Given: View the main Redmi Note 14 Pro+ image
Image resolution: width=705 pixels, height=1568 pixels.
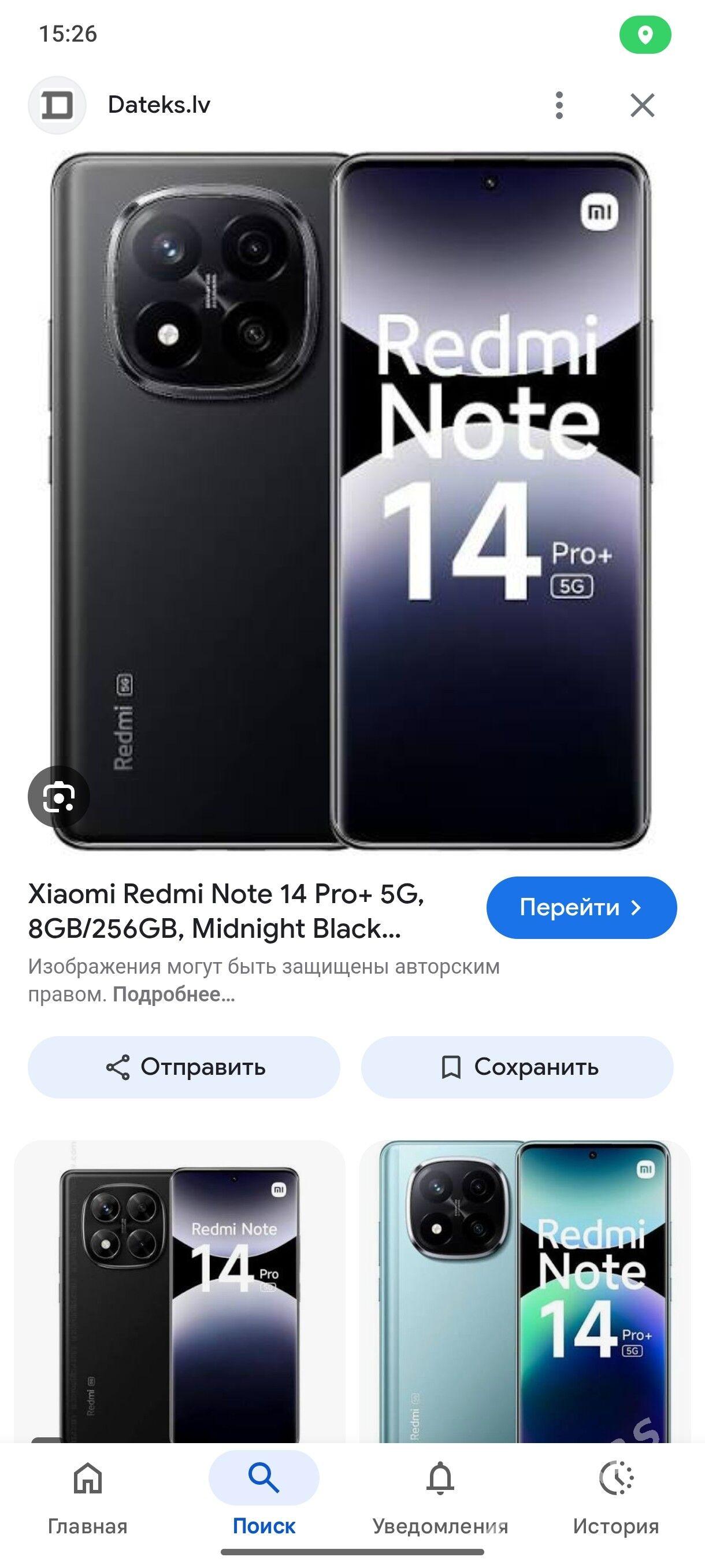Looking at the screenshot, I should [x=351, y=499].
